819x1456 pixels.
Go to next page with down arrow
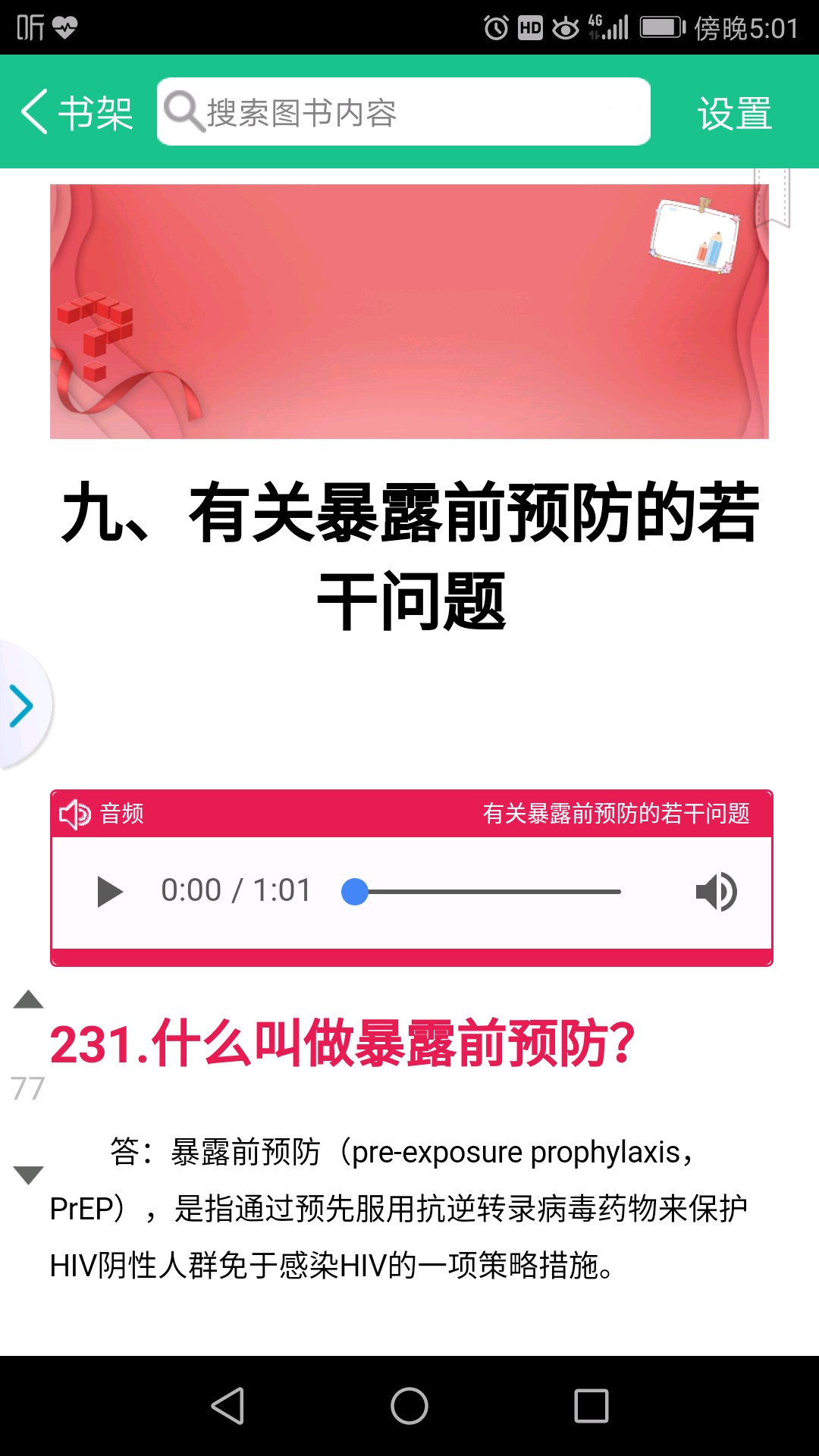[28, 1175]
